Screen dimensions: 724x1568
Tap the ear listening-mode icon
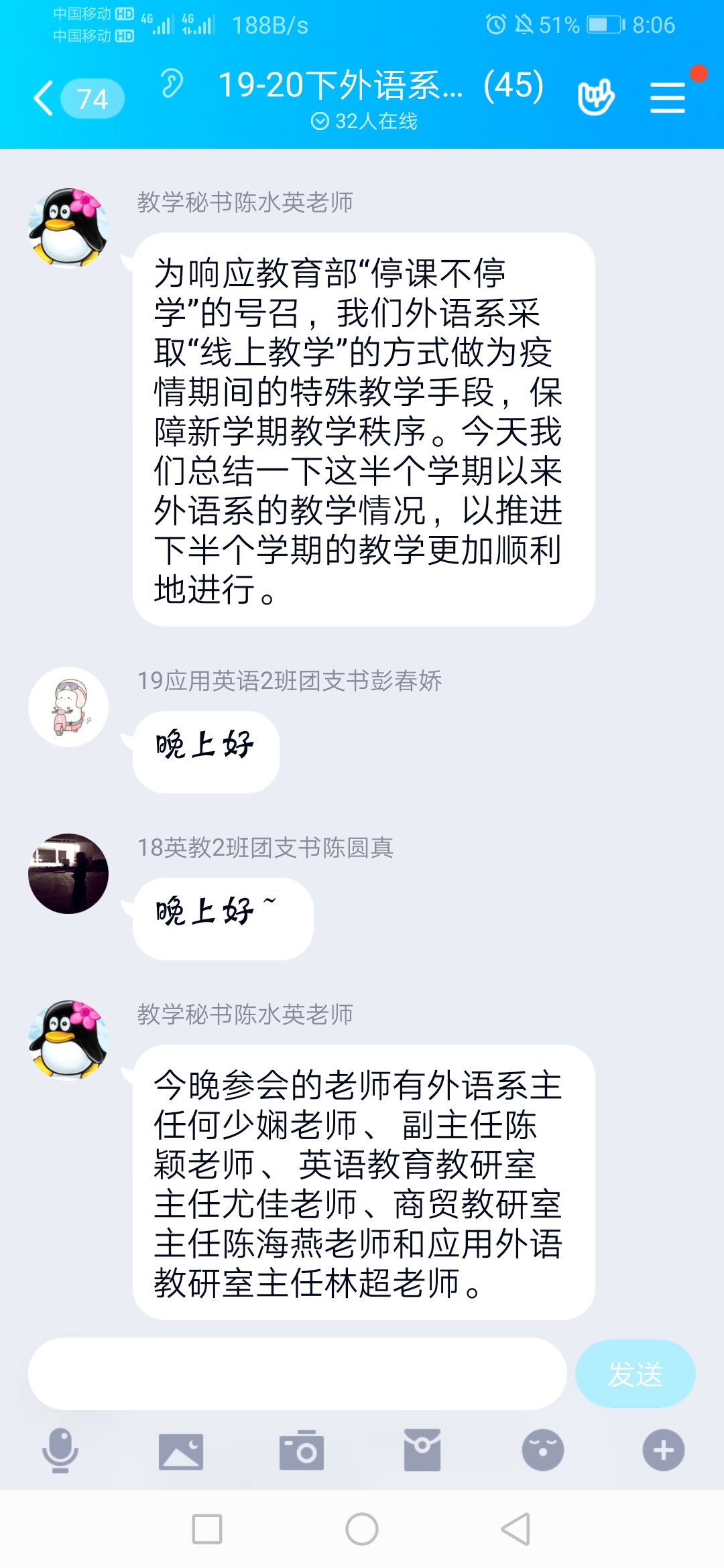172,84
